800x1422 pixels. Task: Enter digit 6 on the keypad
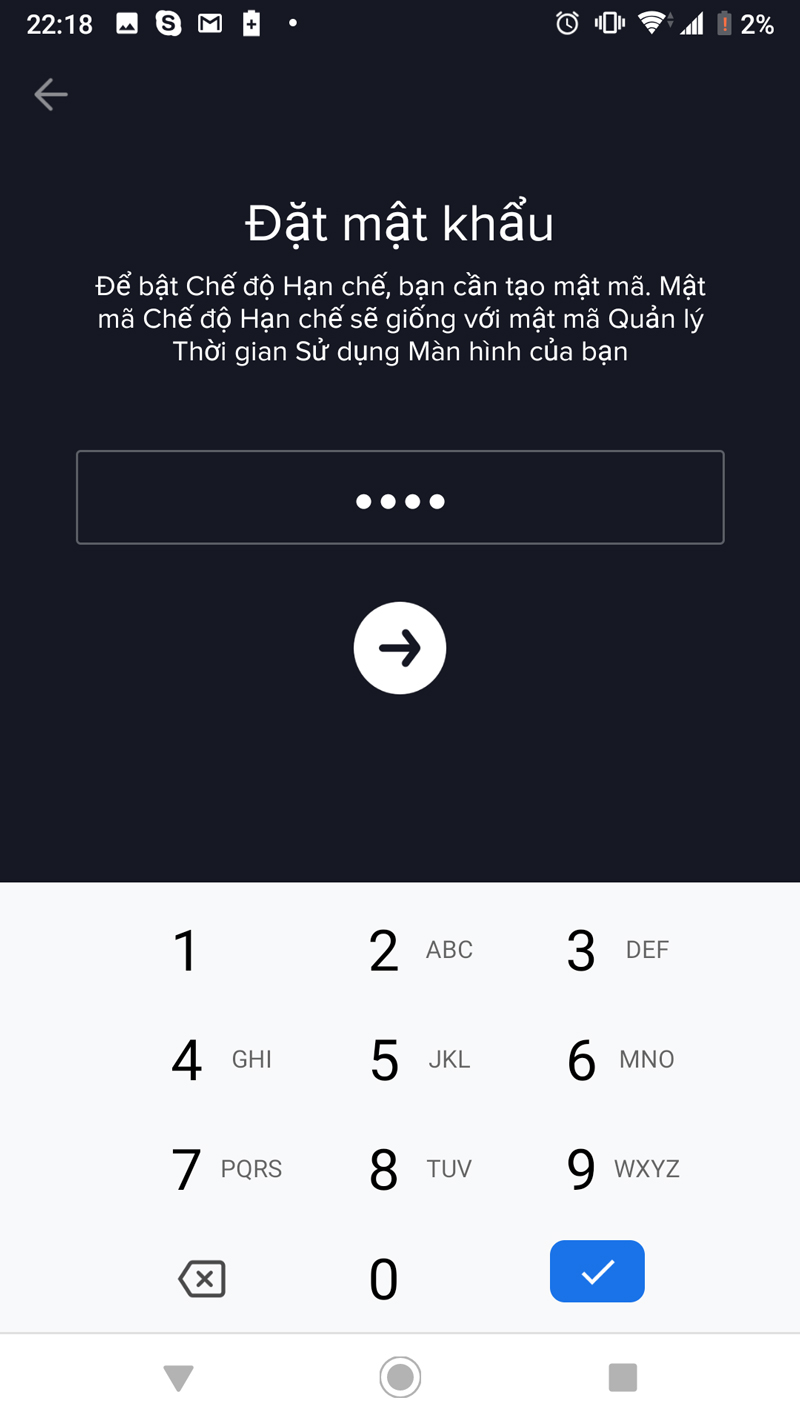[598, 1060]
